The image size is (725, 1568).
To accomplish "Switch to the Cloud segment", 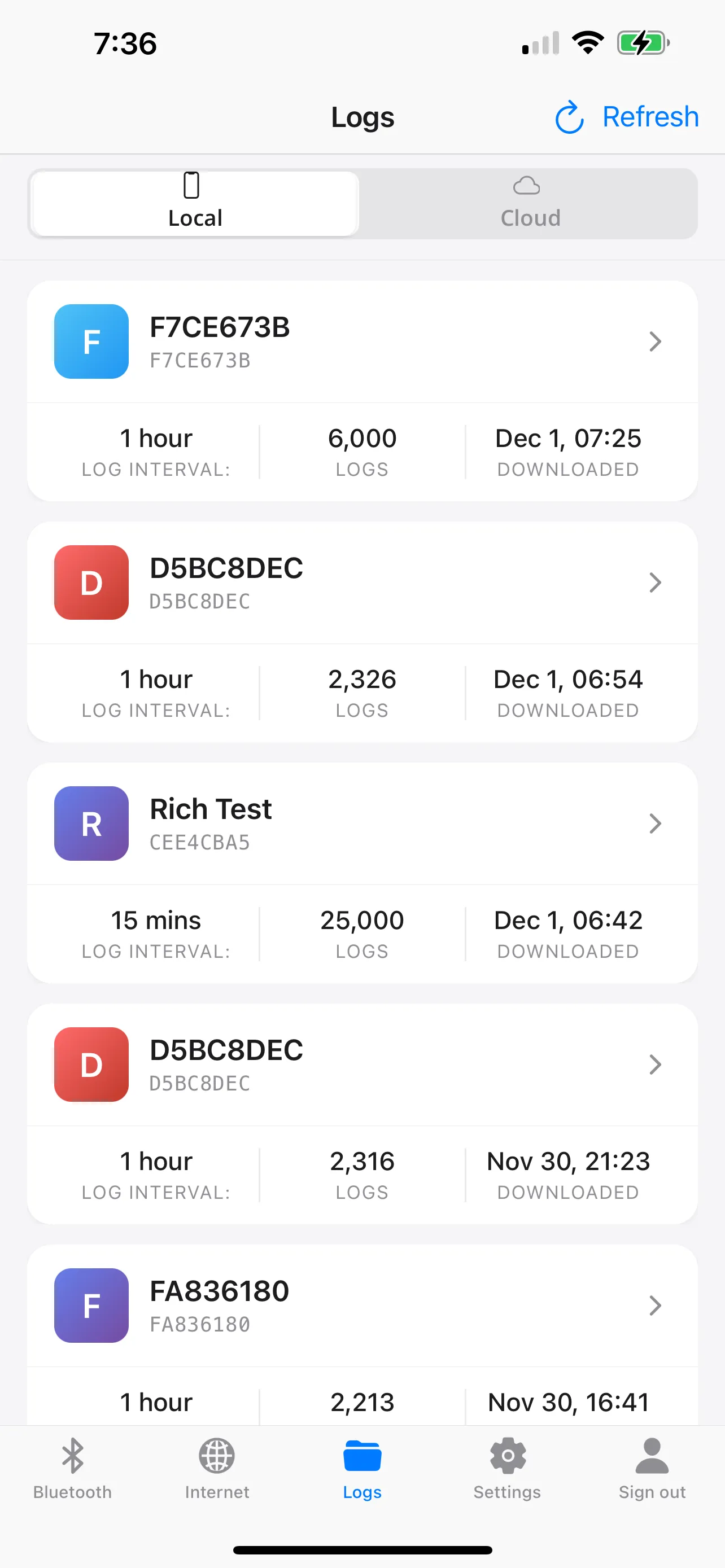I will pos(529,204).
